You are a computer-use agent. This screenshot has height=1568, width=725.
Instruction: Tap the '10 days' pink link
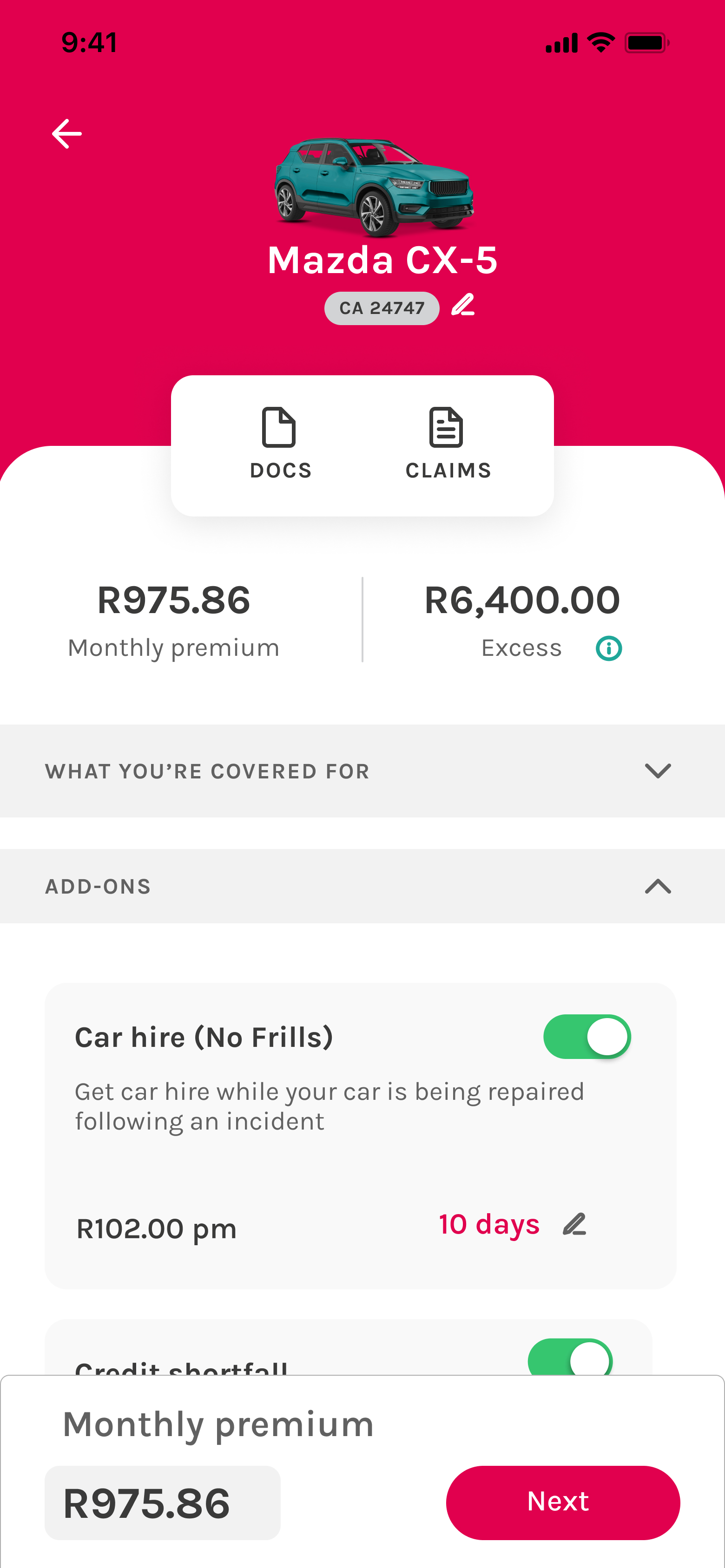click(x=488, y=1224)
